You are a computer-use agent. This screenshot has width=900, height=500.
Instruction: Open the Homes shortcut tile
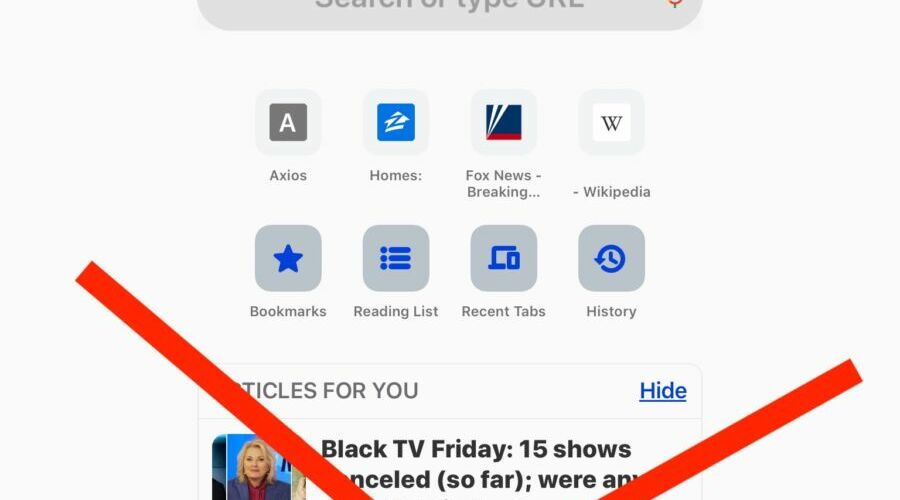pos(396,123)
